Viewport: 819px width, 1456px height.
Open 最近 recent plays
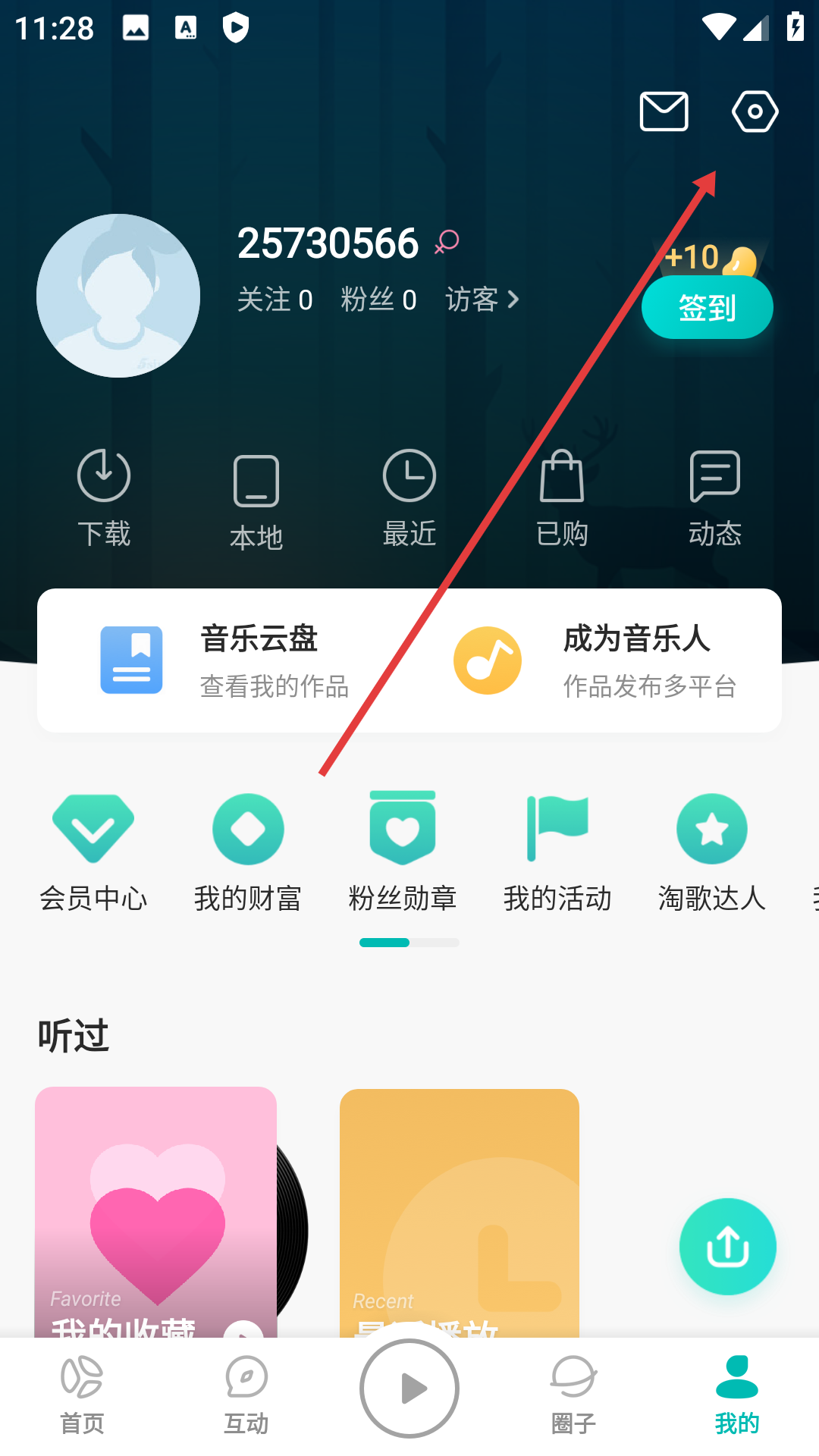[409, 497]
